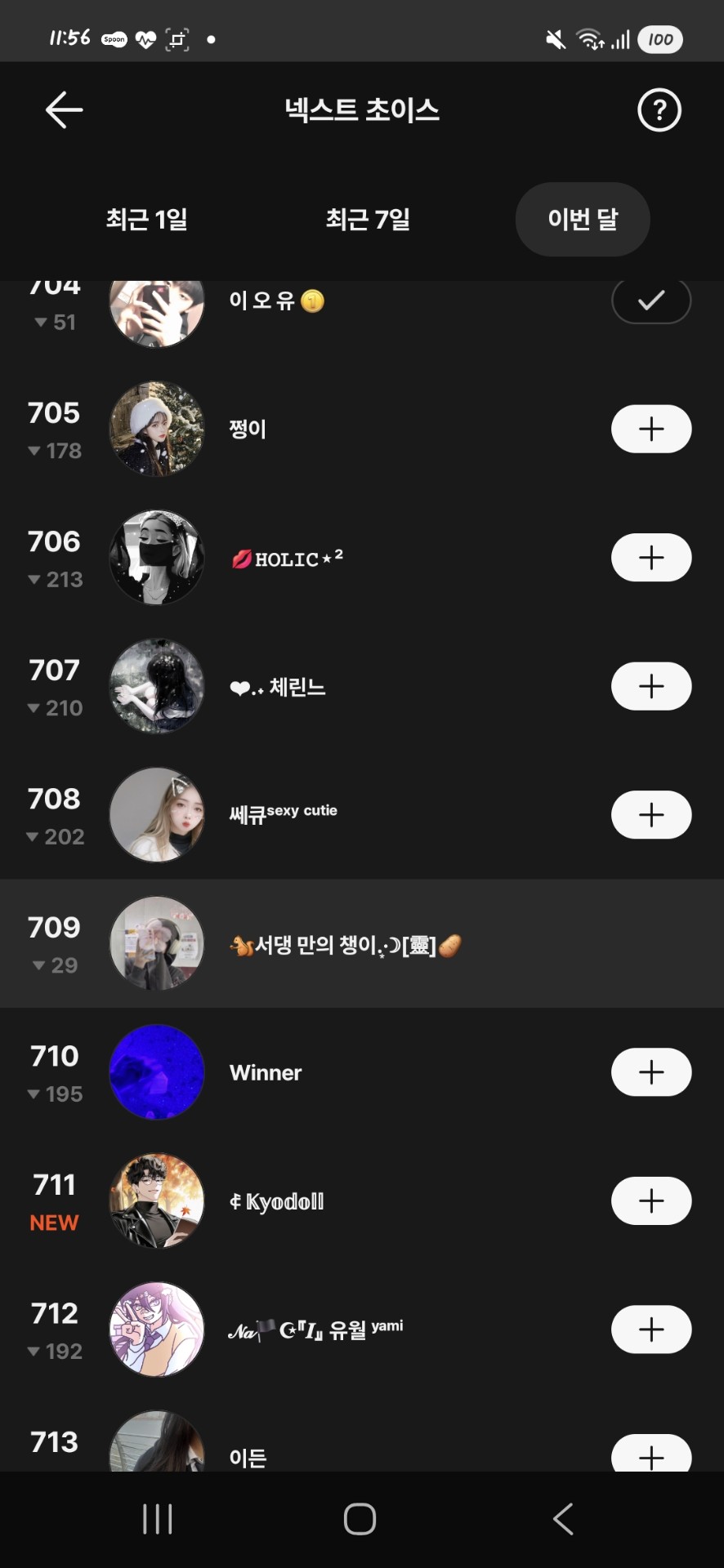The width and height of the screenshot is (724, 1568).
Task: Open recent apps from navigation bar
Action: click(x=157, y=1519)
